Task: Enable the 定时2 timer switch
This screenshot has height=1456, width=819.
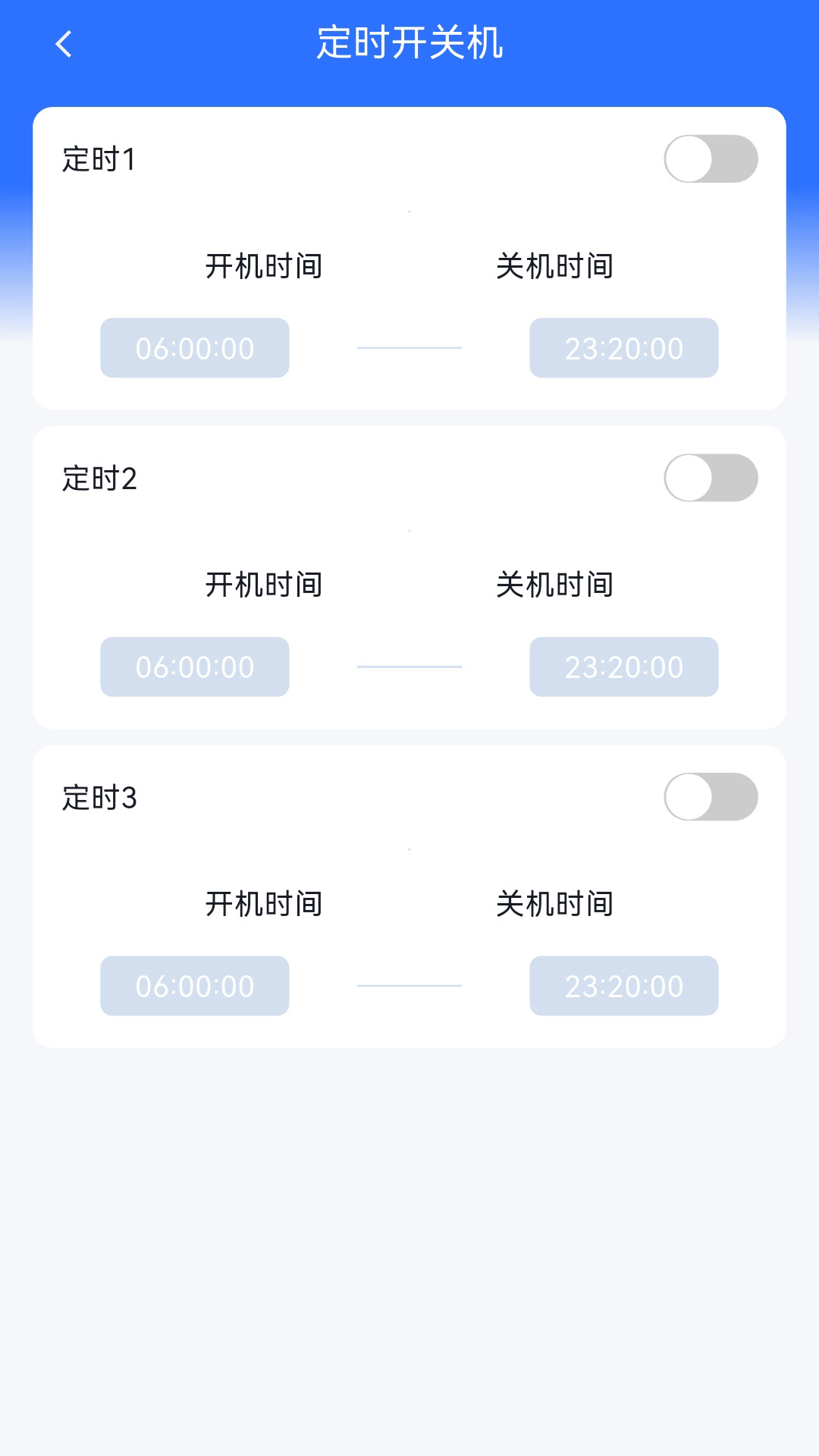Action: click(711, 475)
